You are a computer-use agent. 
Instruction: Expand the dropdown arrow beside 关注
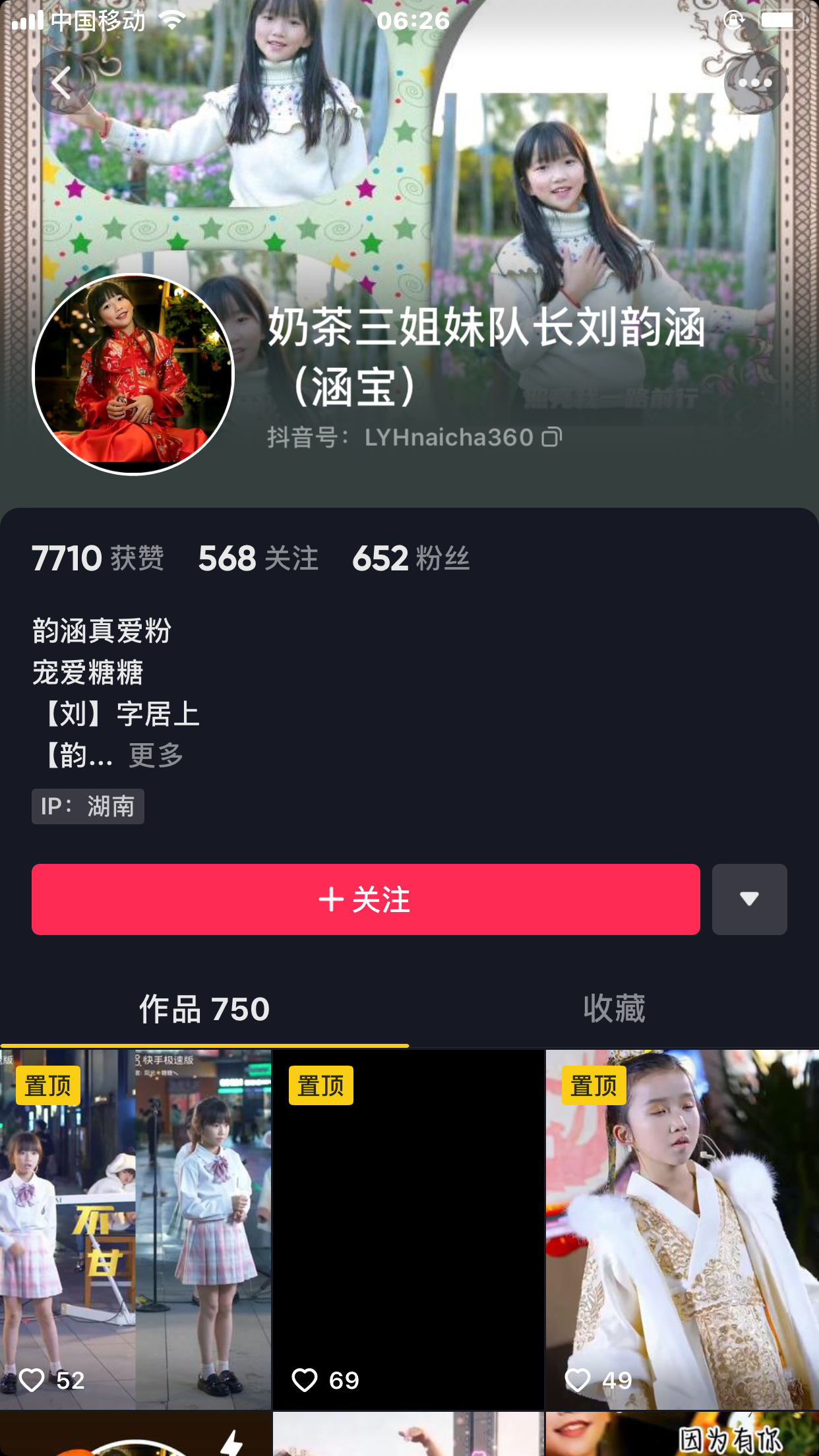pos(749,899)
